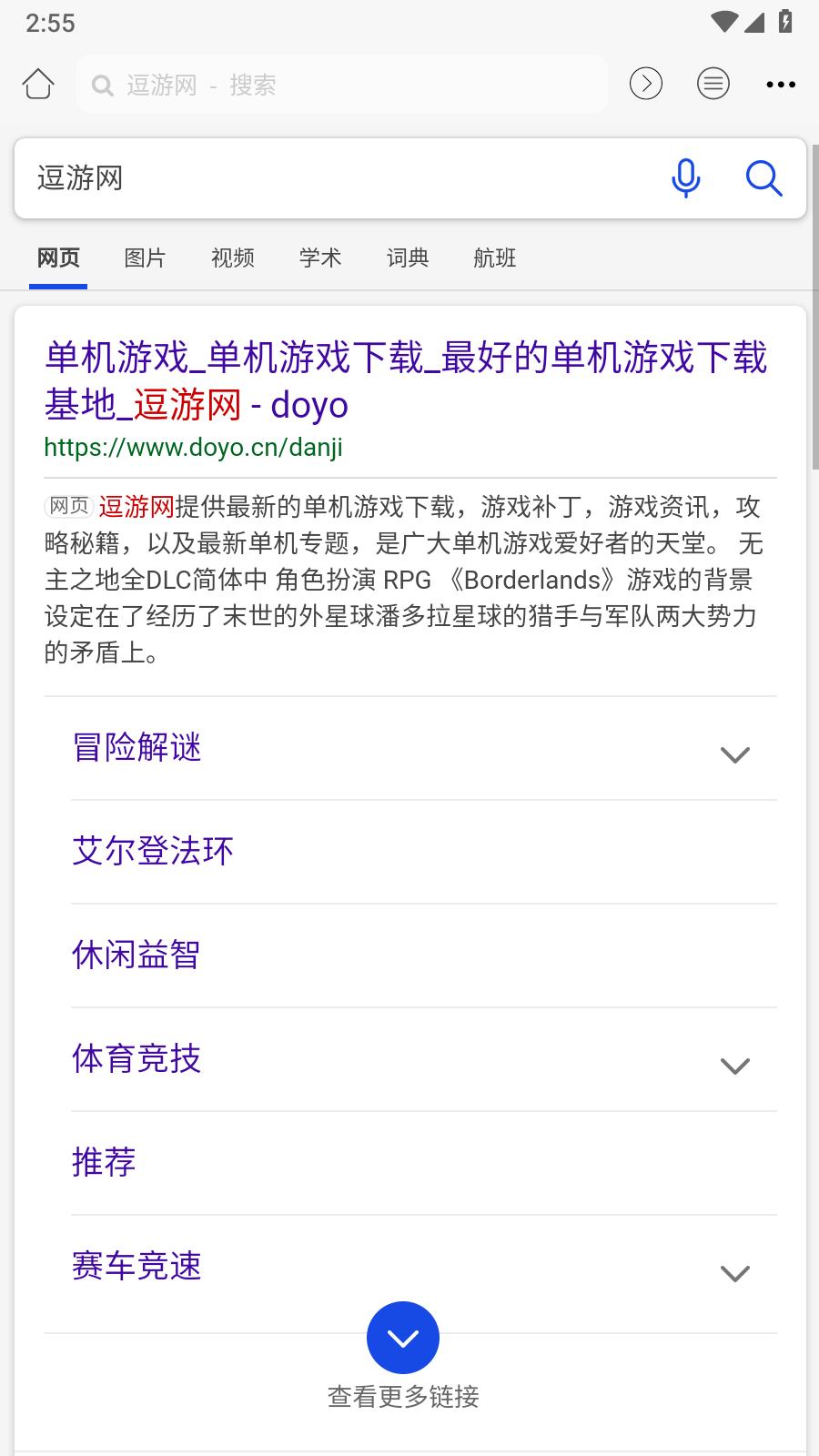Click the 逗游网 text in the search field

[80, 178]
